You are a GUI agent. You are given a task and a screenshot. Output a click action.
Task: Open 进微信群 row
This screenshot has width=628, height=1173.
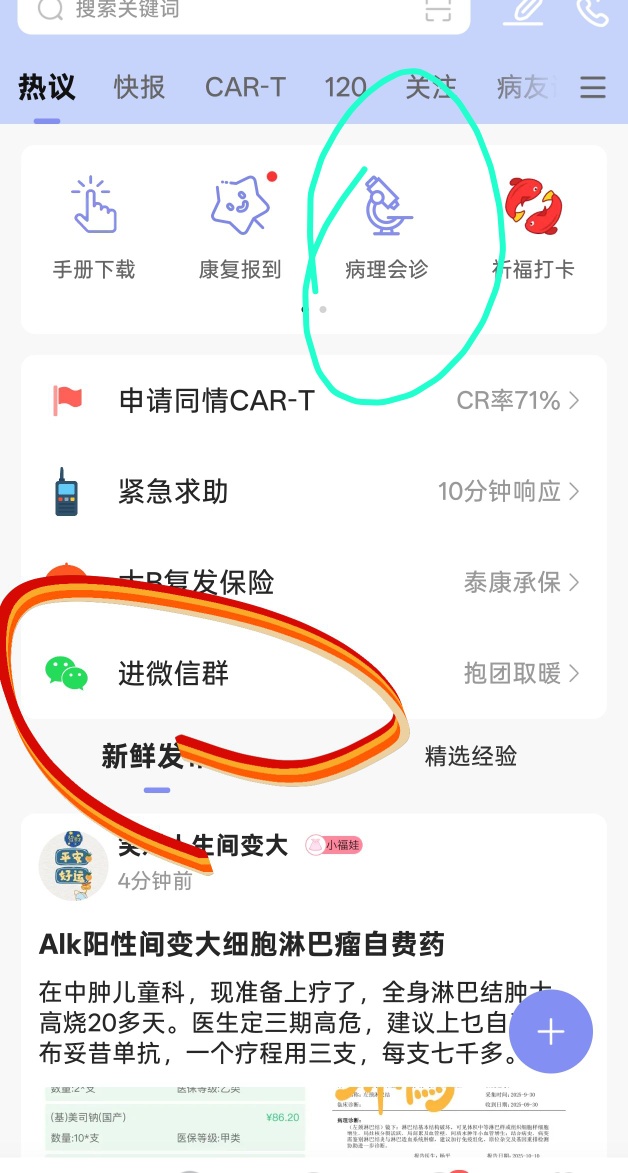pos(314,673)
